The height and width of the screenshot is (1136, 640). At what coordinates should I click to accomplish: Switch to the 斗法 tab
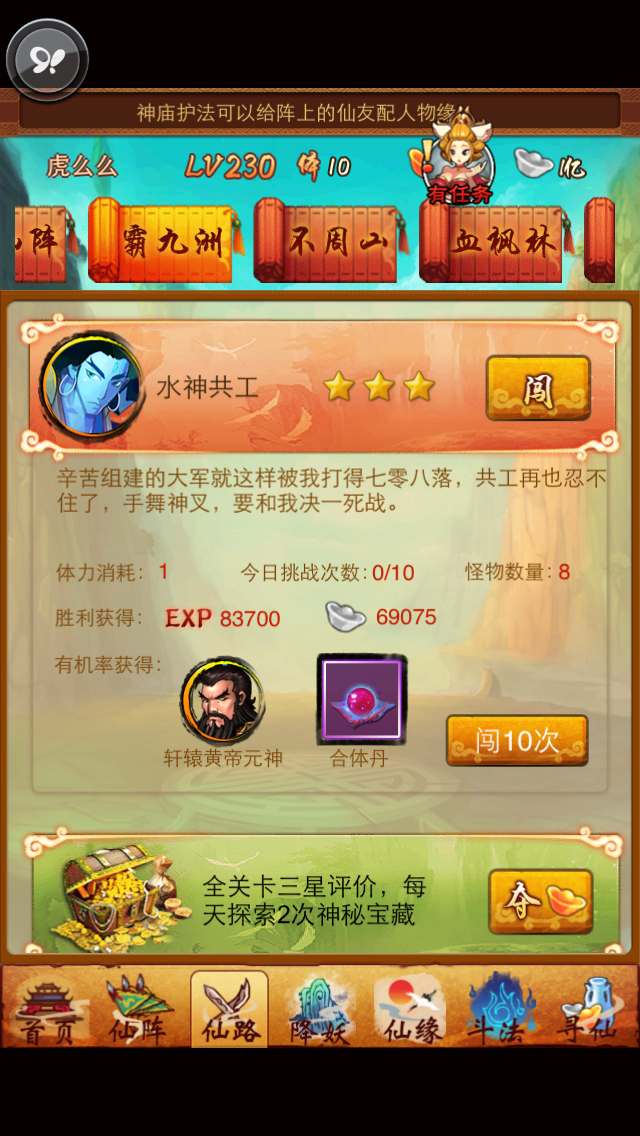click(x=499, y=1010)
